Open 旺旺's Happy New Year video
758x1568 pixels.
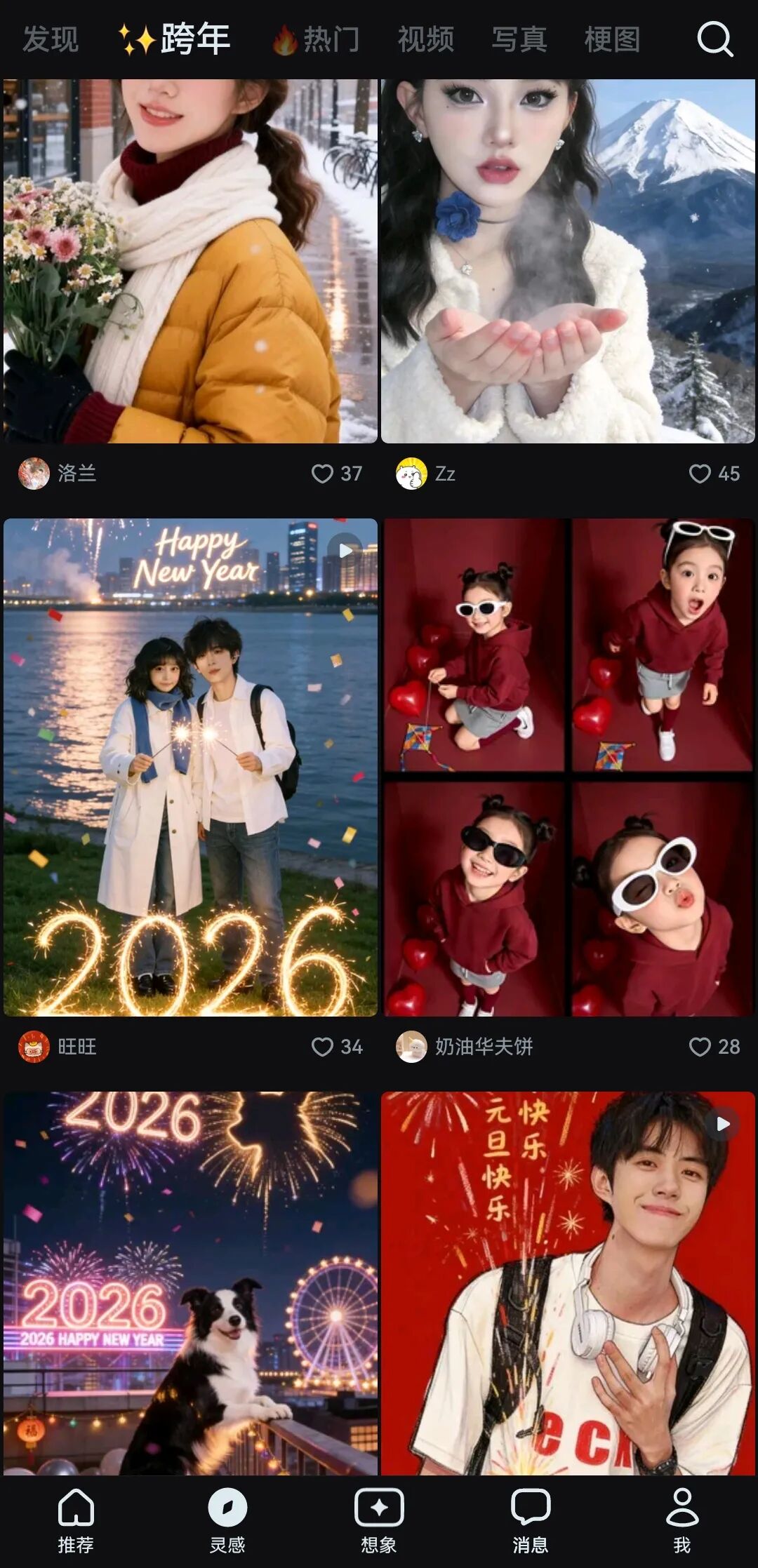[190, 767]
